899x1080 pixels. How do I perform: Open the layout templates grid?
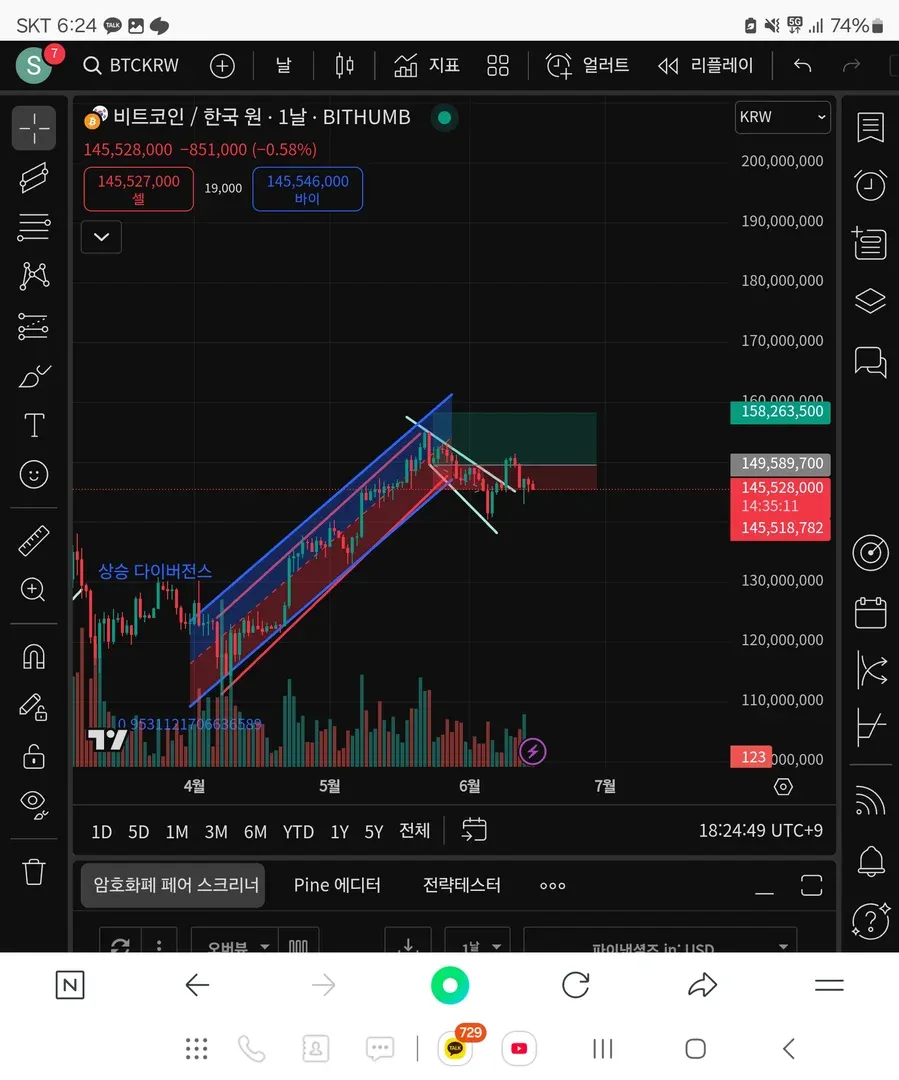(x=498, y=66)
